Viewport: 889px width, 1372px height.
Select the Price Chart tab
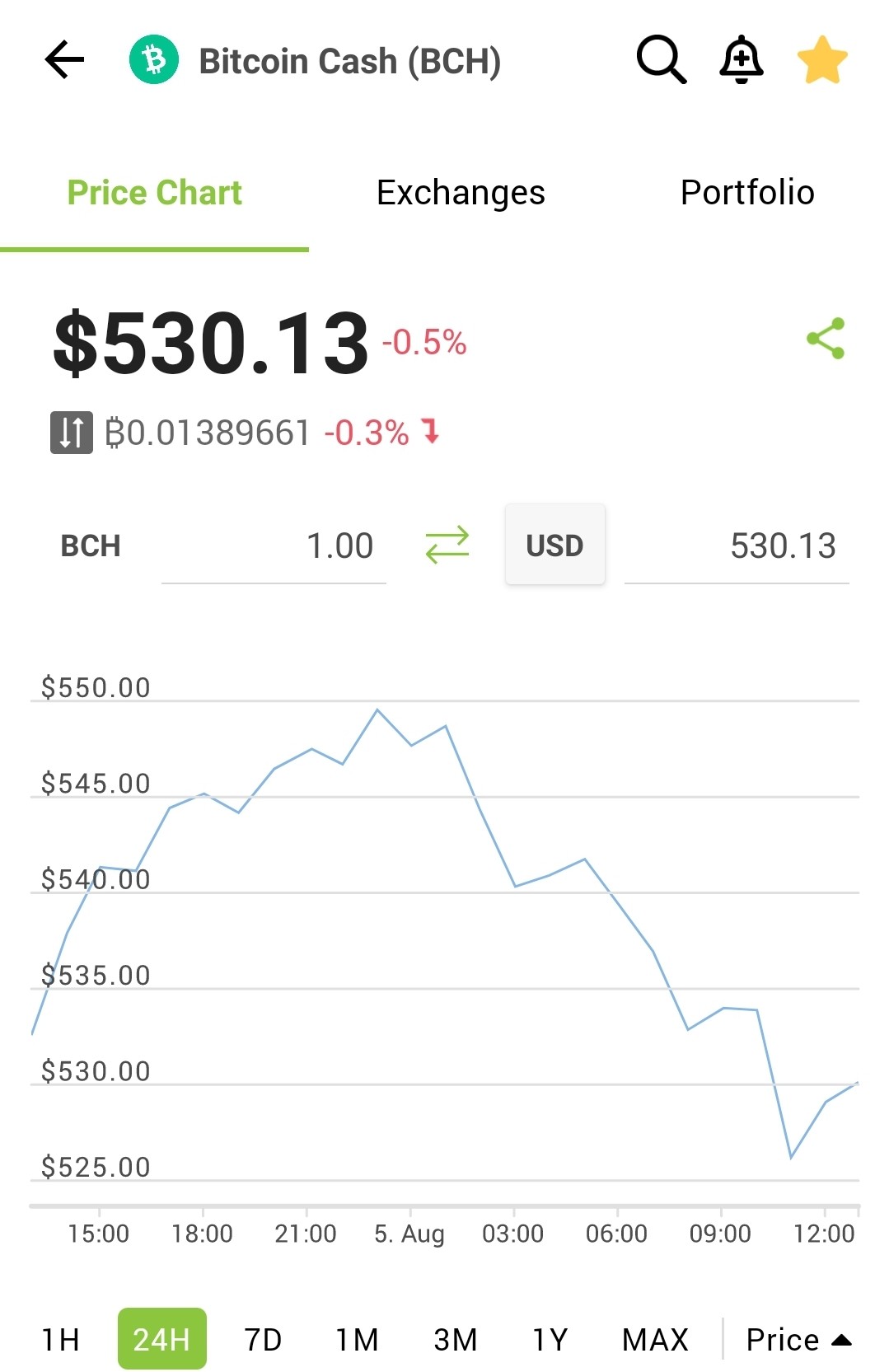pyautogui.click(x=154, y=192)
